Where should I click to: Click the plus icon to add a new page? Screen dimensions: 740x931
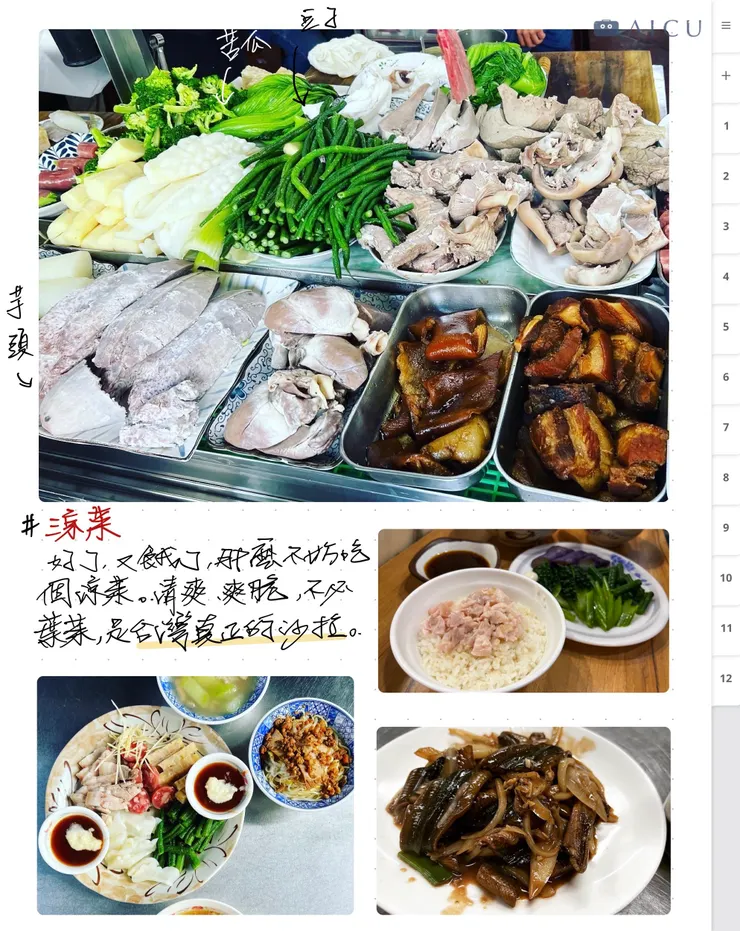pos(726,75)
